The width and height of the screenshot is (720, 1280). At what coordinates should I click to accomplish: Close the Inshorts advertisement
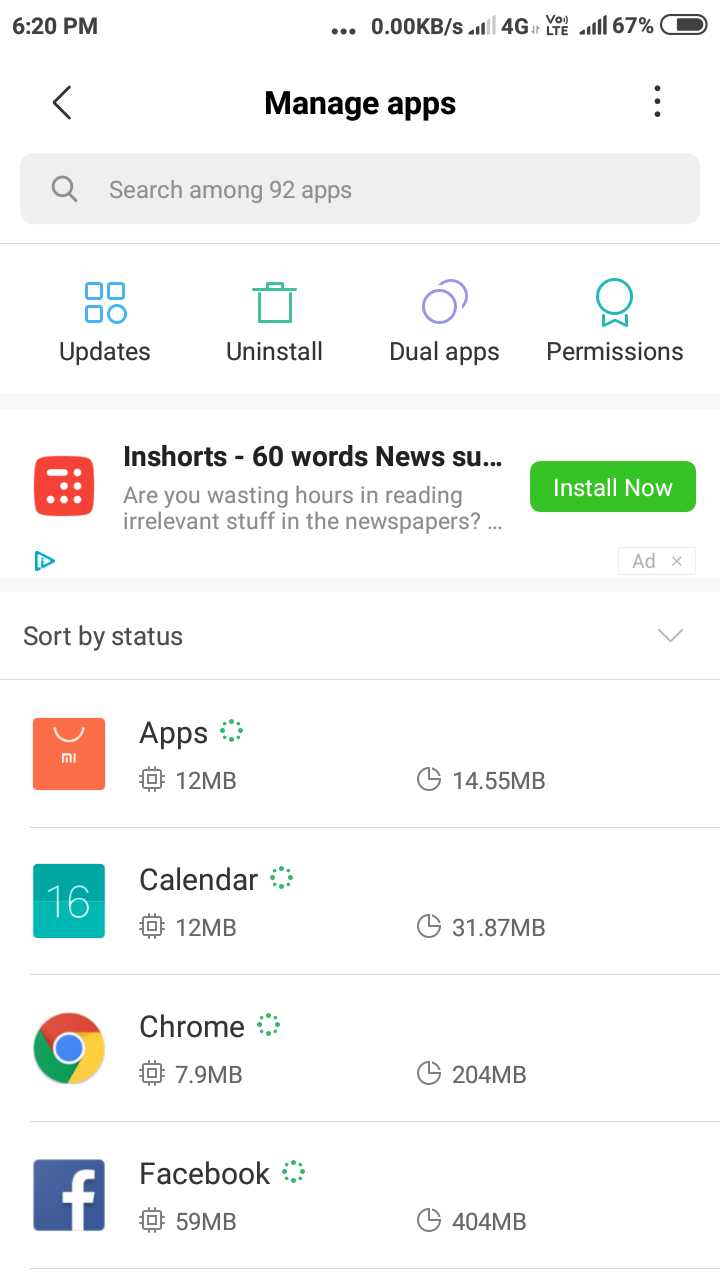point(677,561)
